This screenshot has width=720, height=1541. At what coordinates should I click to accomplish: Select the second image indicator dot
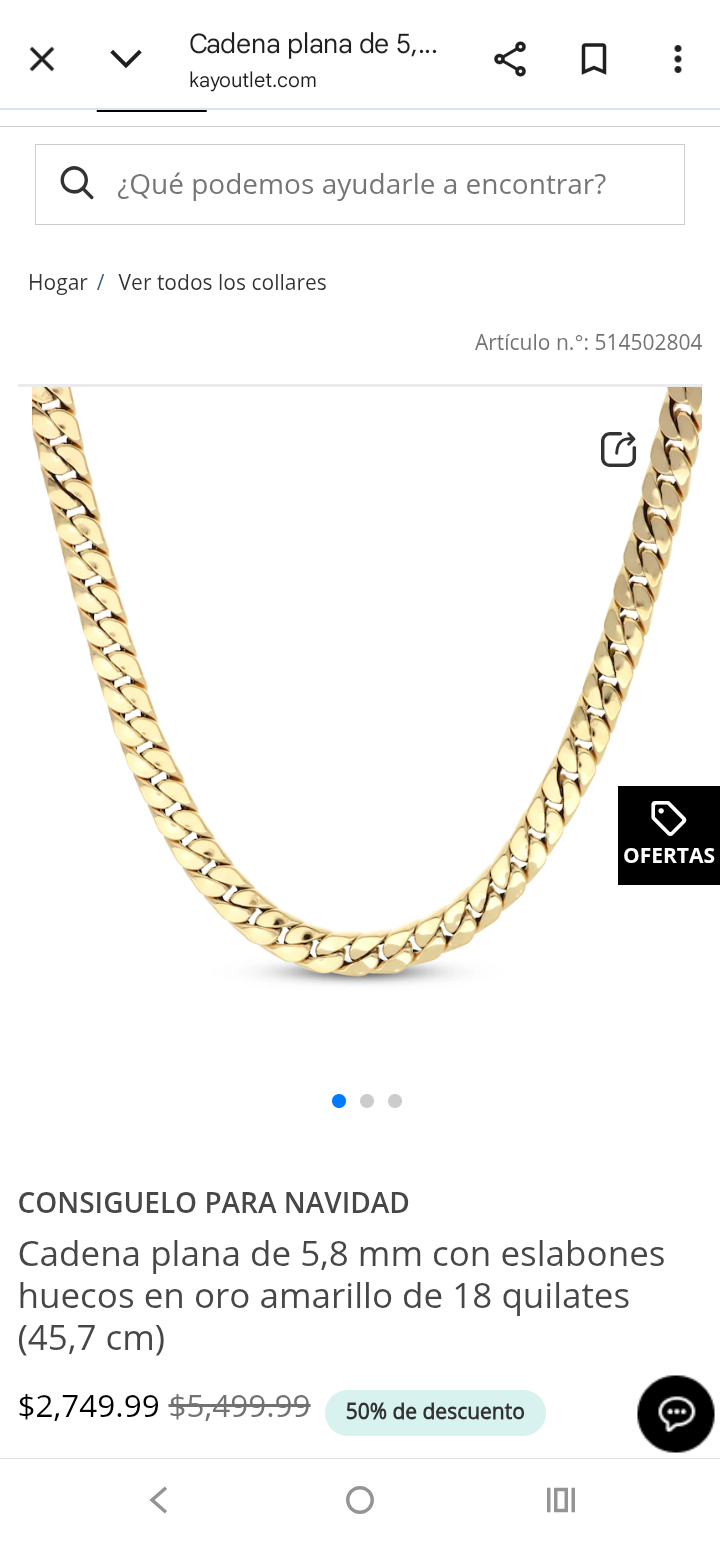point(367,1101)
